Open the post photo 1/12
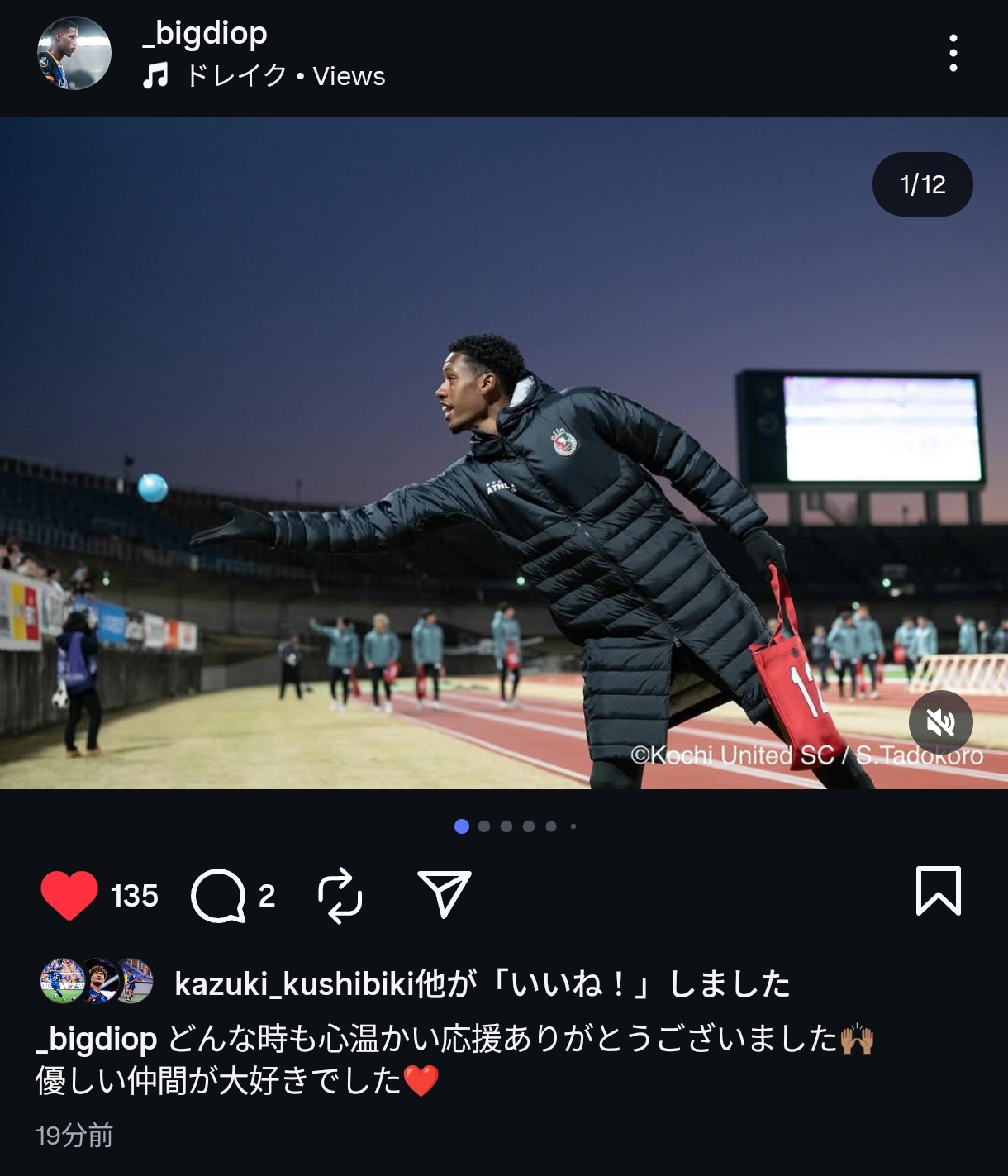Viewport: 1008px width, 1176px height. [x=504, y=453]
